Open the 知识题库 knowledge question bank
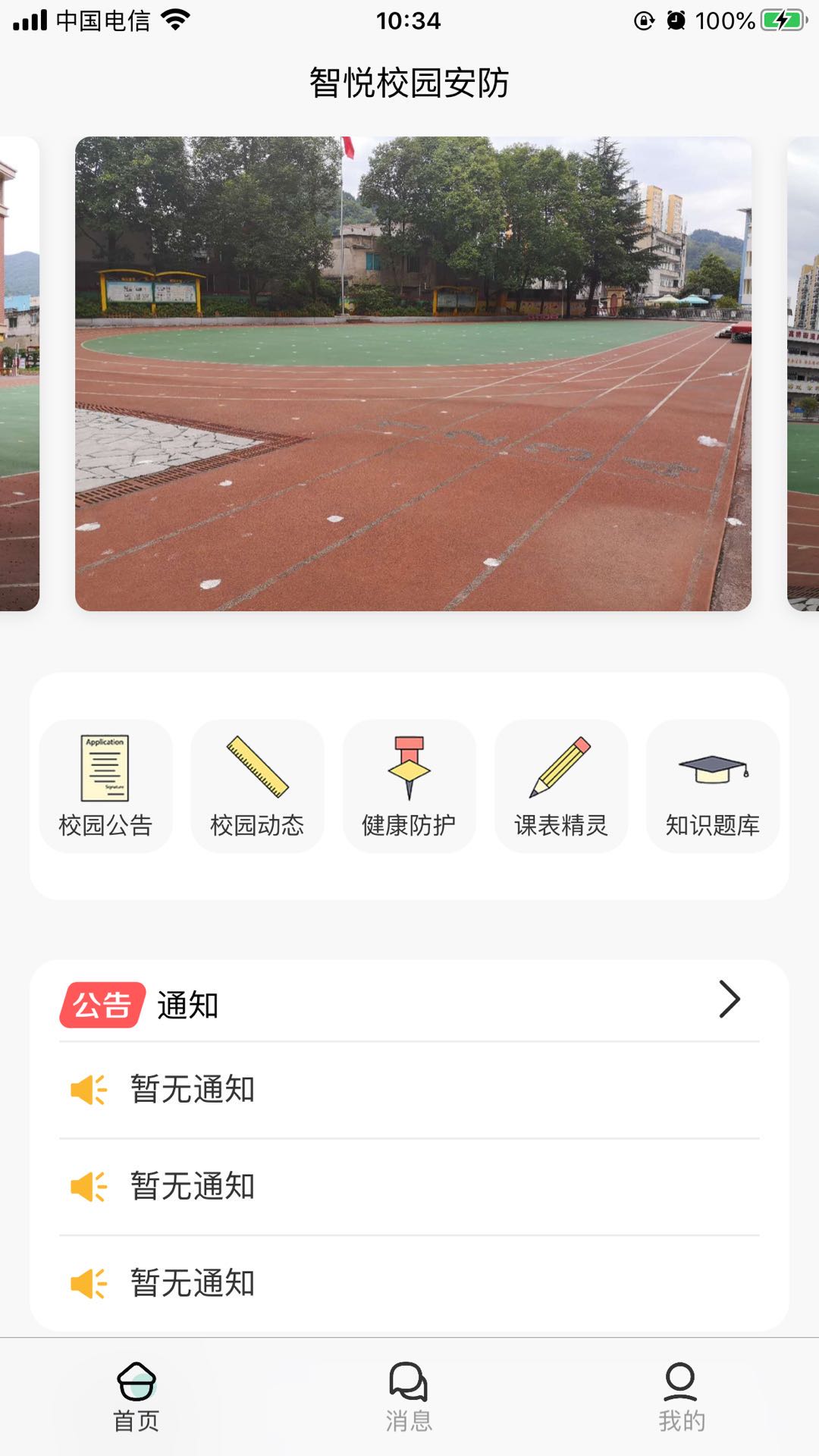The image size is (819, 1456). 714,785
